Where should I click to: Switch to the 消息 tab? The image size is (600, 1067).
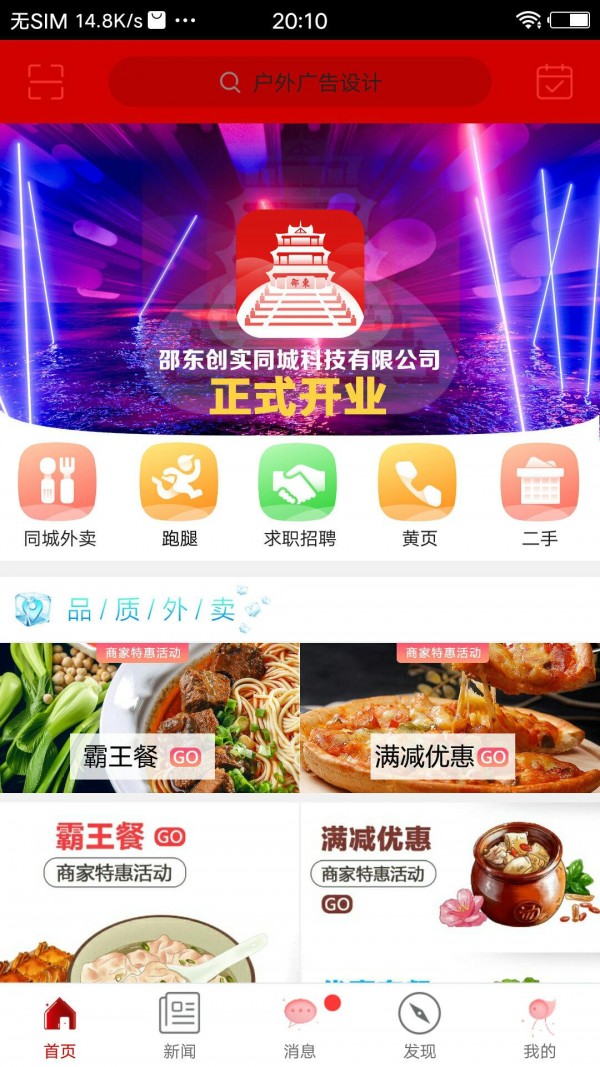click(300, 1028)
